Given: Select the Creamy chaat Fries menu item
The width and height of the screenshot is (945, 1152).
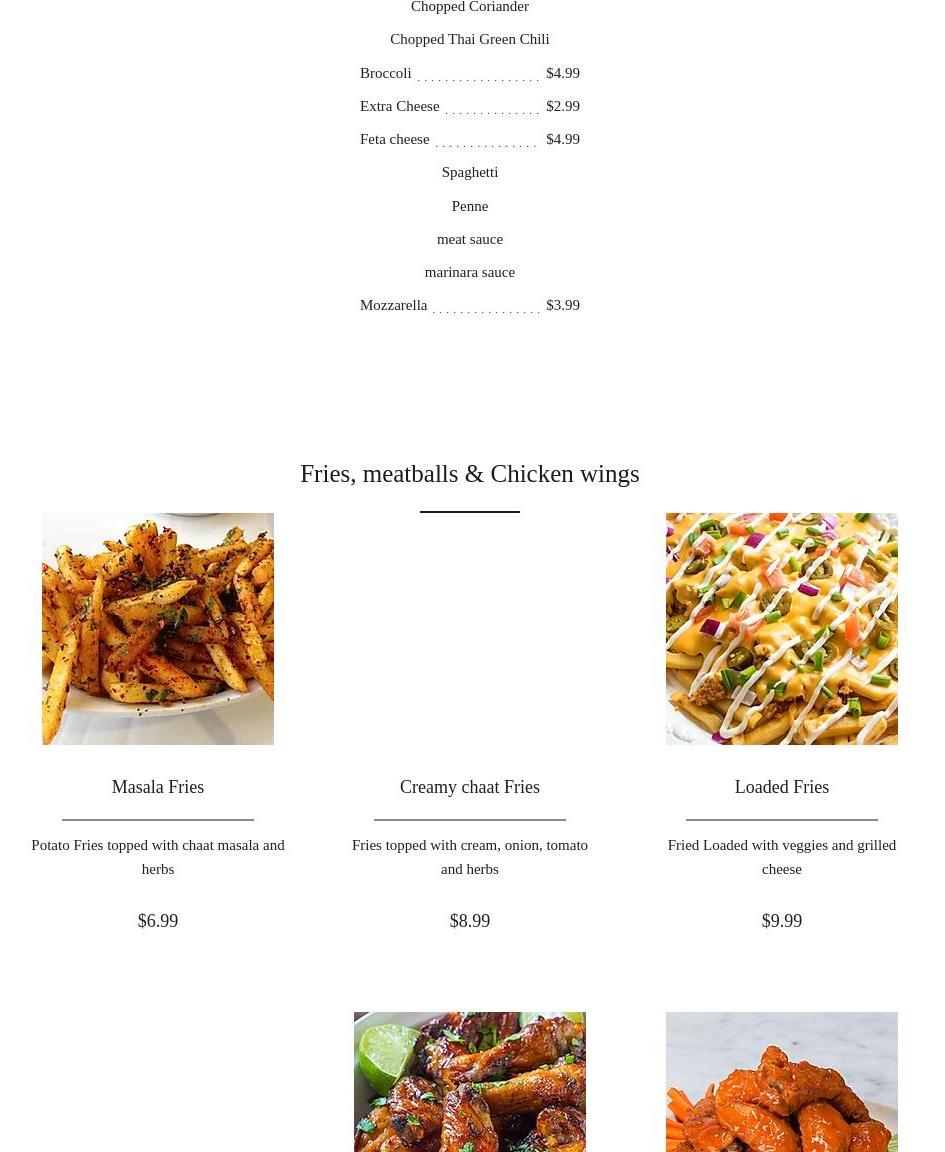Looking at the screenshot, I should coord(469,787).
